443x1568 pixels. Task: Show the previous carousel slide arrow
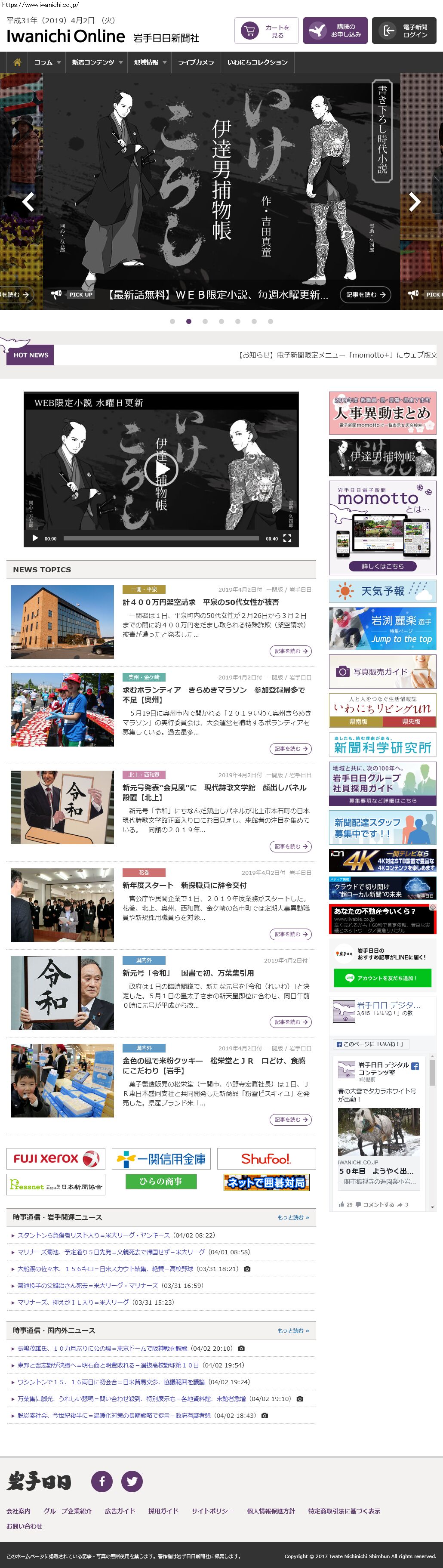tap(28, 201)
